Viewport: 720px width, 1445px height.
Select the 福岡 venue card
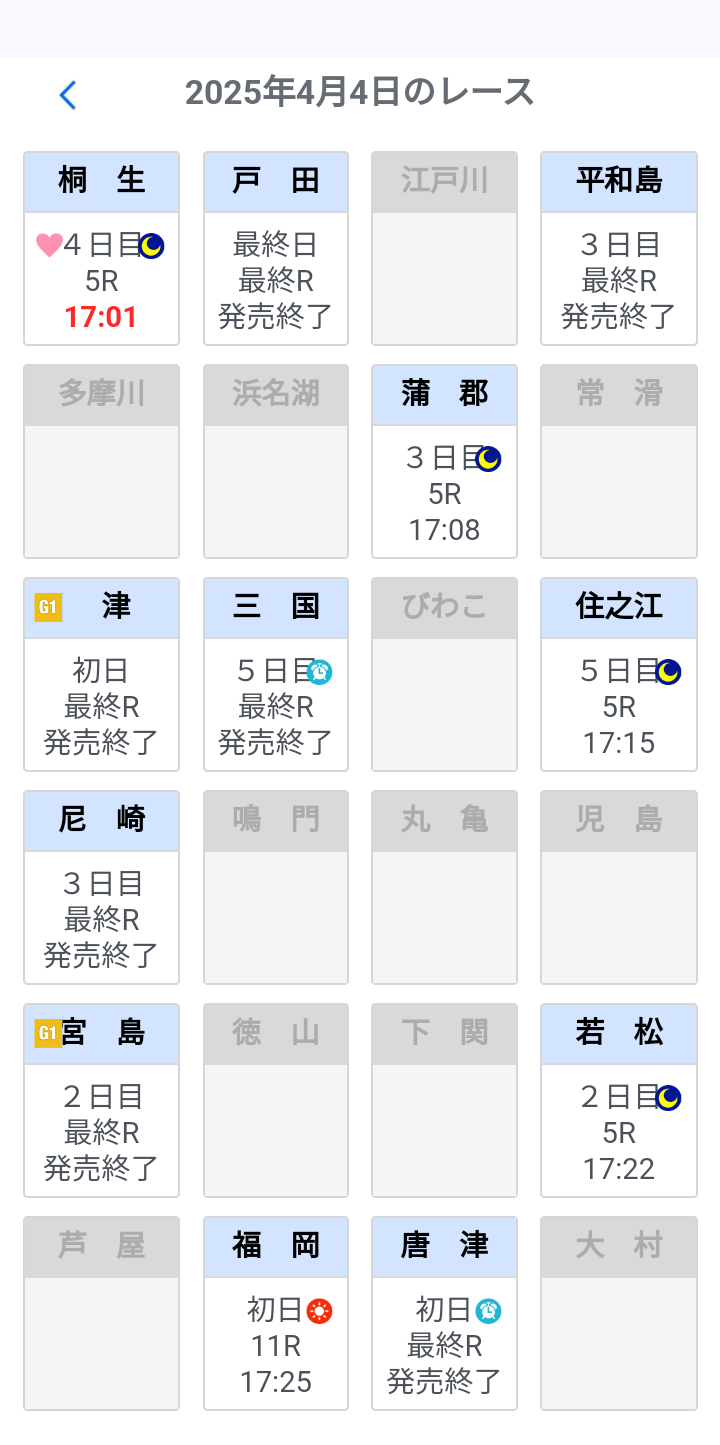click(x=276, y=1314)
